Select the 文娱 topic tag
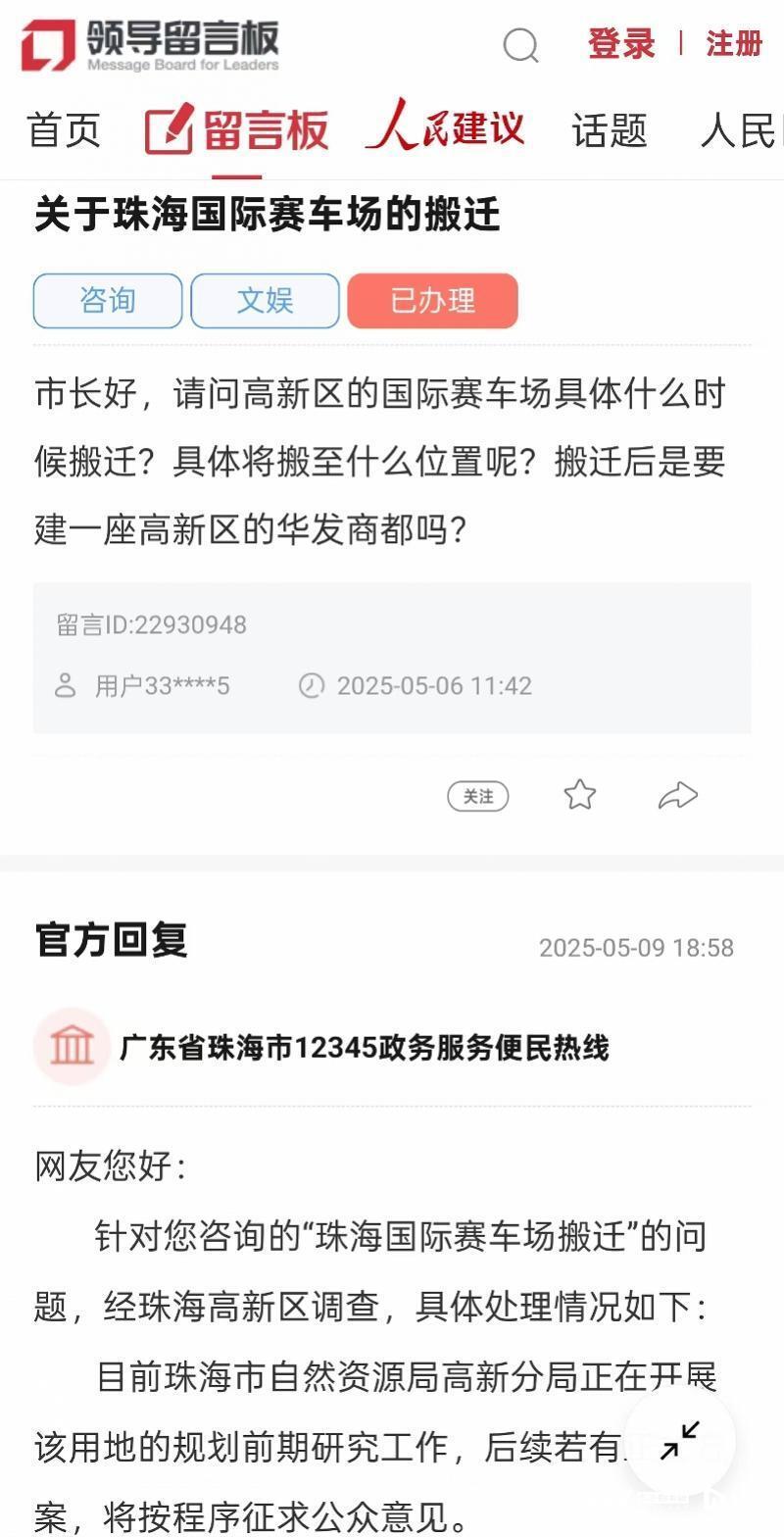 265,301
